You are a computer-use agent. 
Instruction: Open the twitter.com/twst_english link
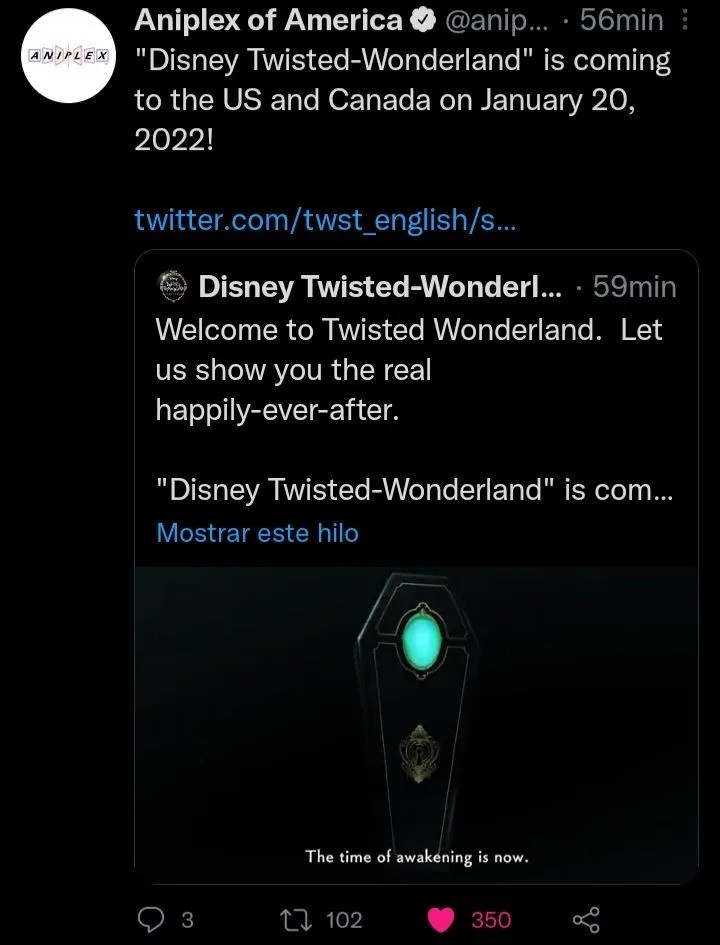click(325, 220)
